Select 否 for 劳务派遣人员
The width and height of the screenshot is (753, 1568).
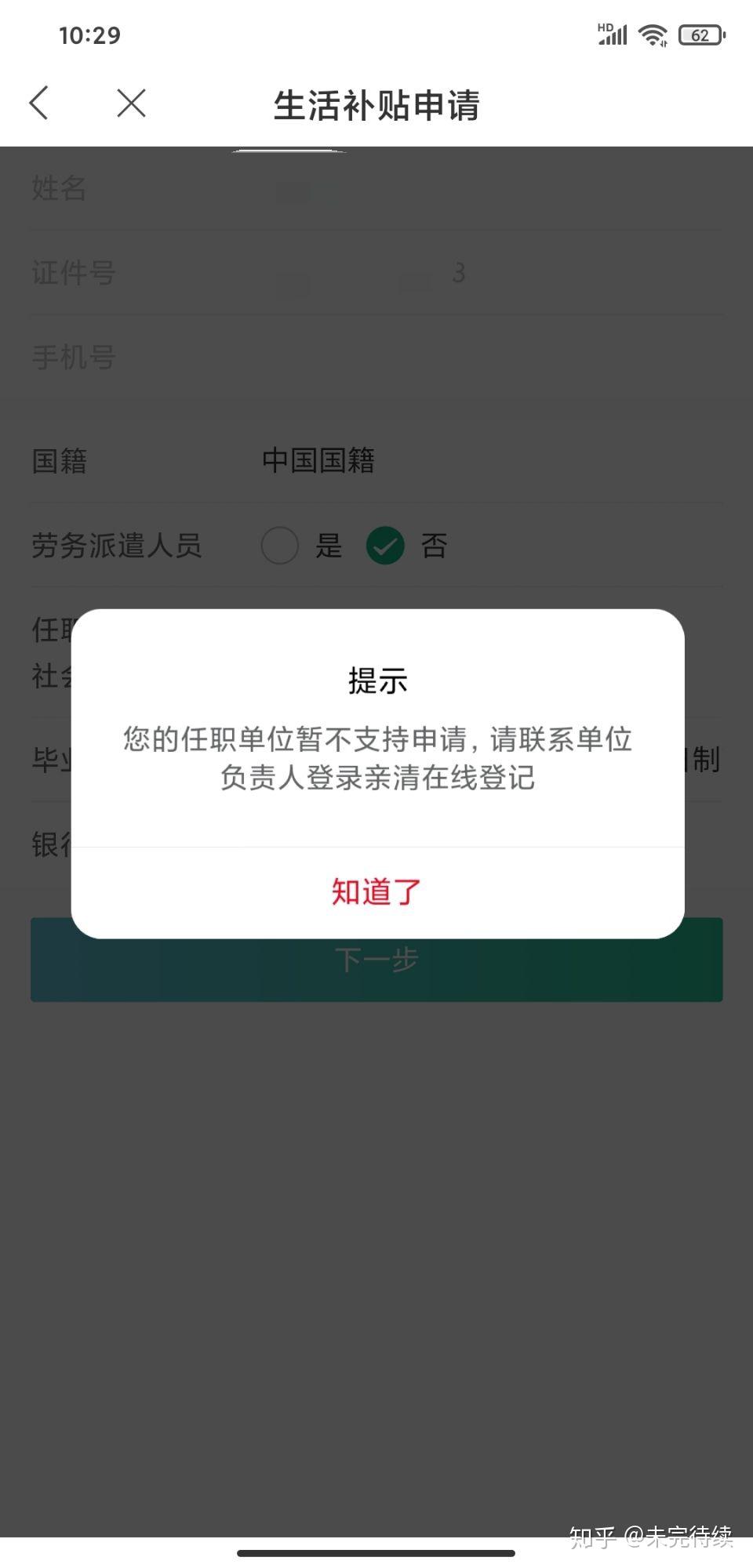(x=385, y=546)
